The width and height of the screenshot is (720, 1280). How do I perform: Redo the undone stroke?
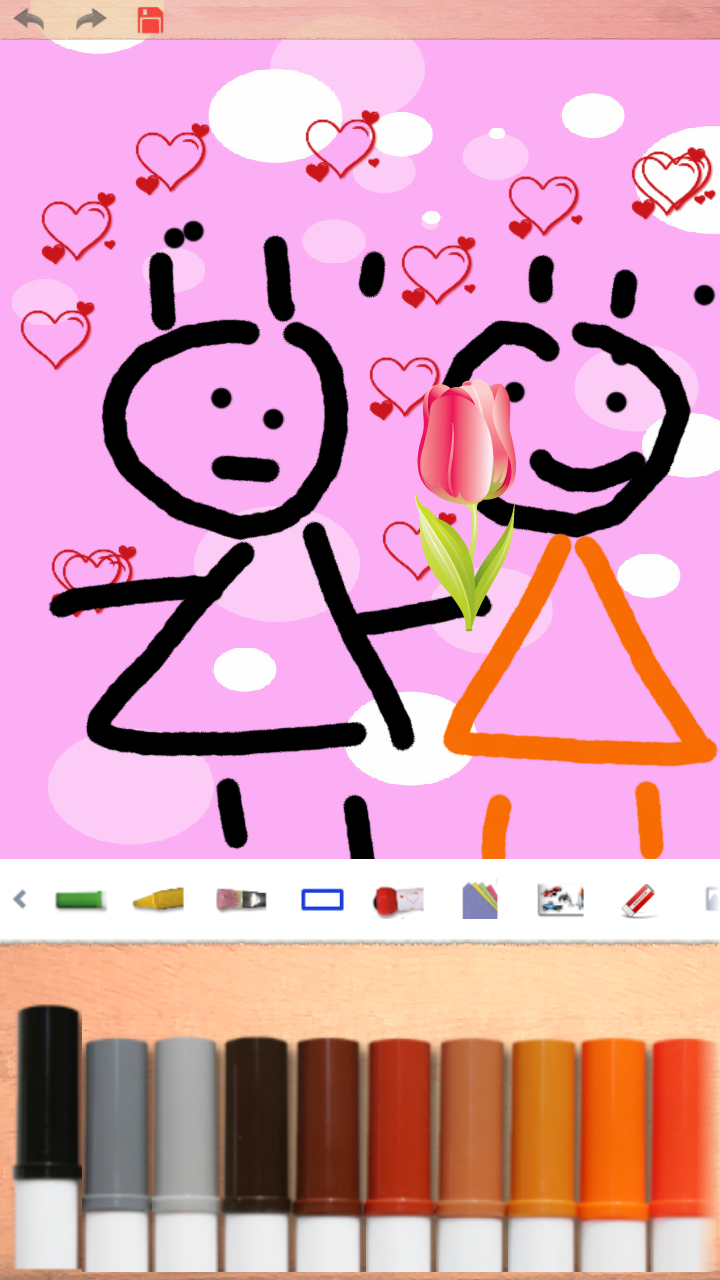pos(91,19)
